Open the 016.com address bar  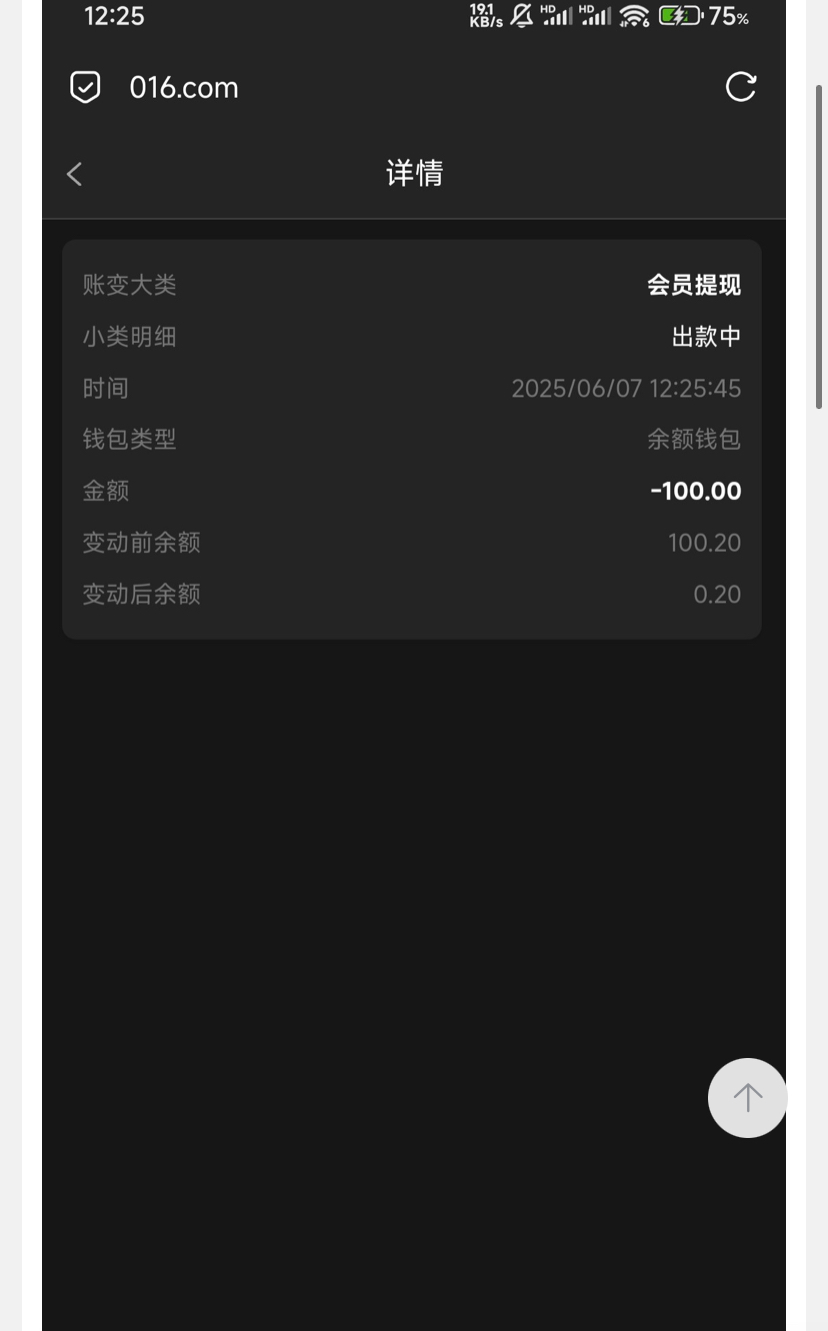click(184, 88)
